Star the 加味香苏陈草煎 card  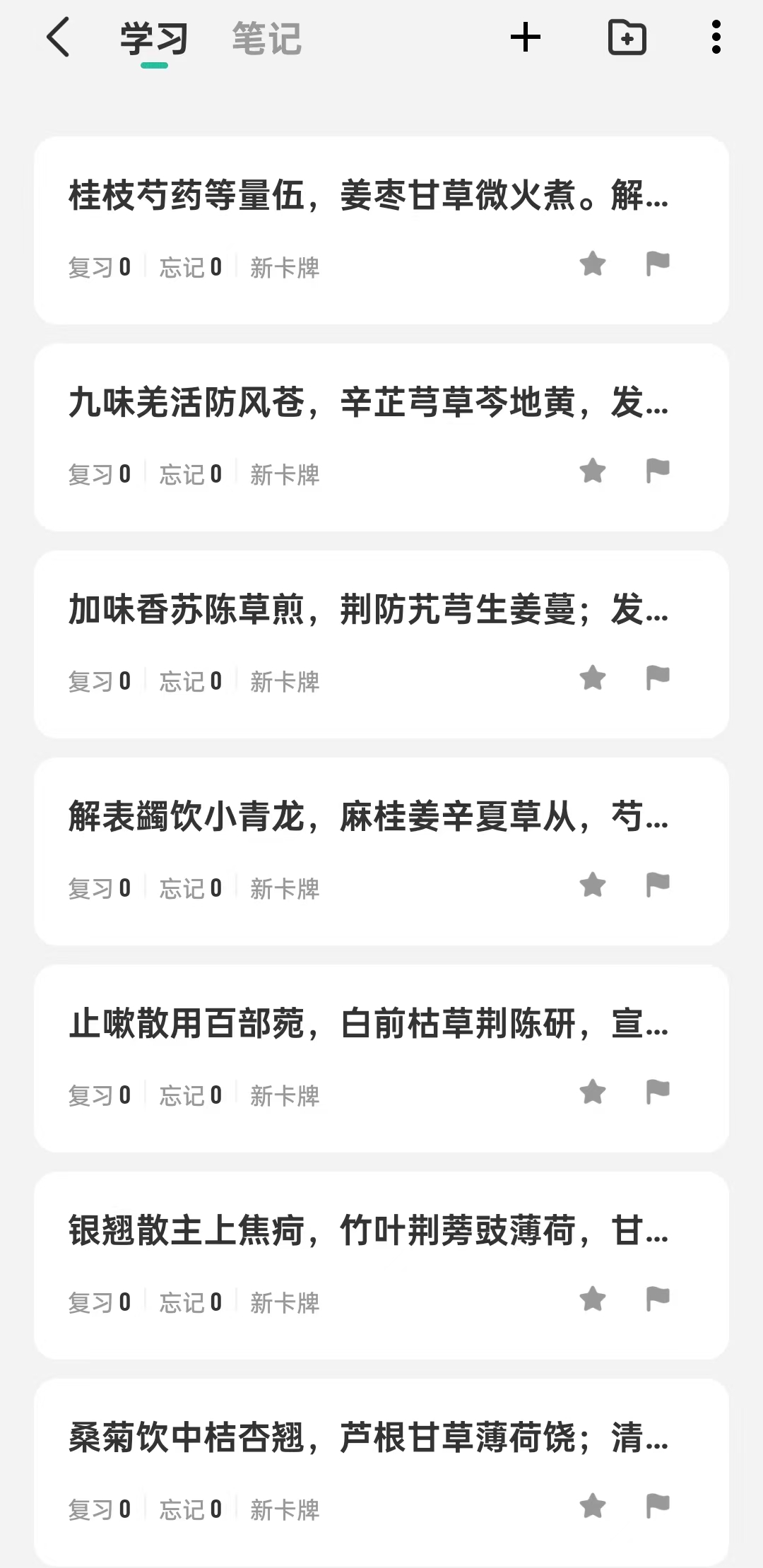tap(593, 678)
